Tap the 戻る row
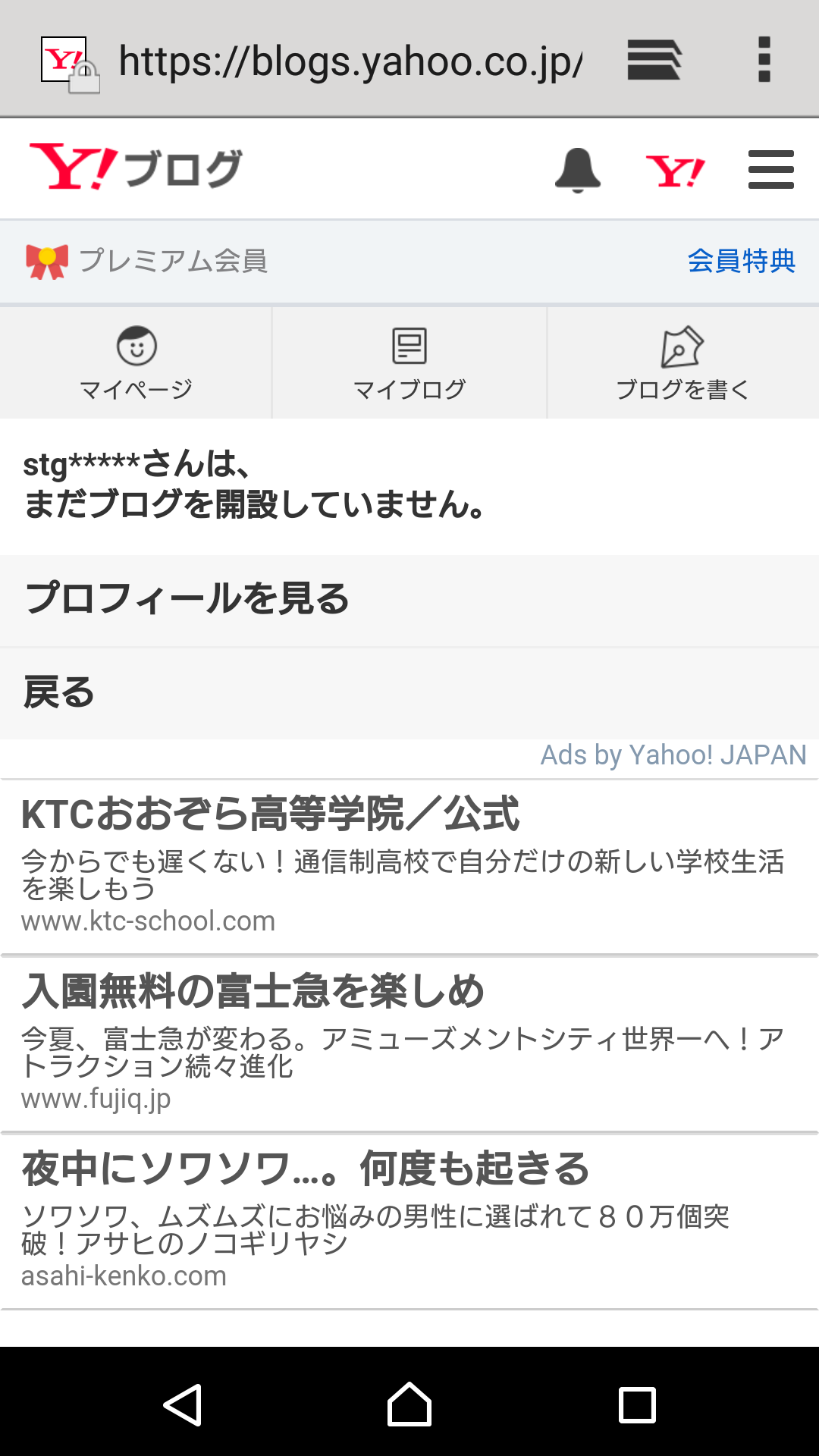819x1456 pixels. point(409,693)
